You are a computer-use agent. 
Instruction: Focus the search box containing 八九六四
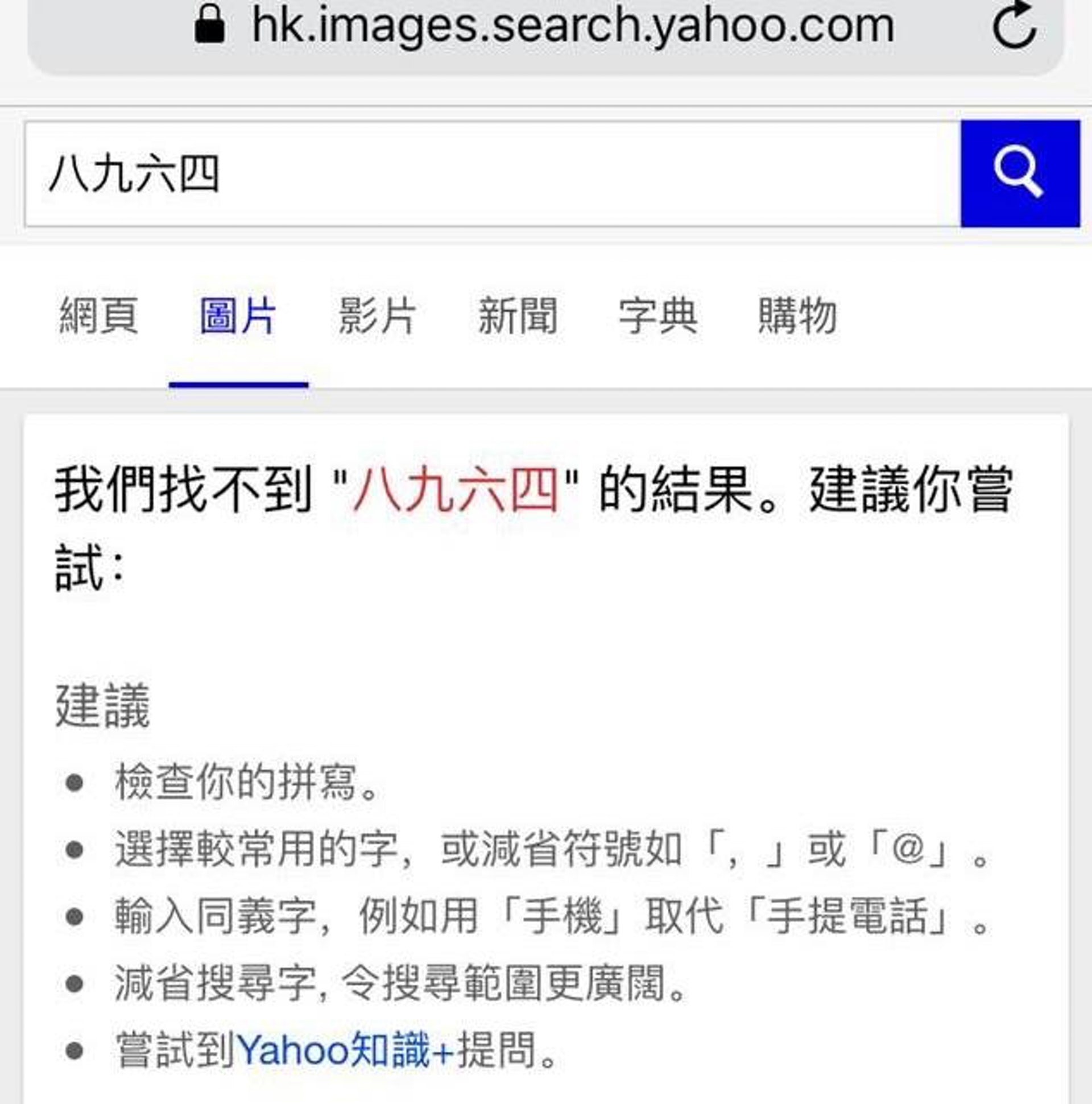(x=491, y=173)
